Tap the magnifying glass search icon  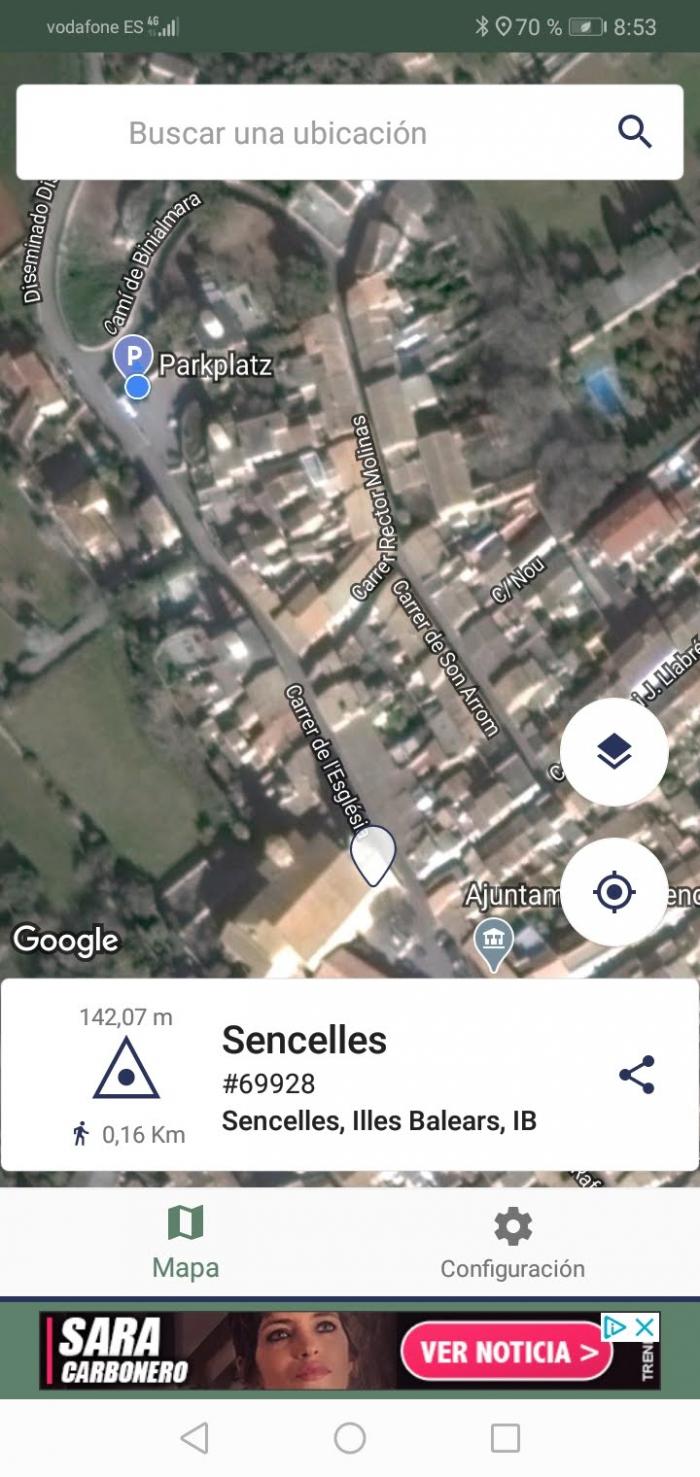635,132
